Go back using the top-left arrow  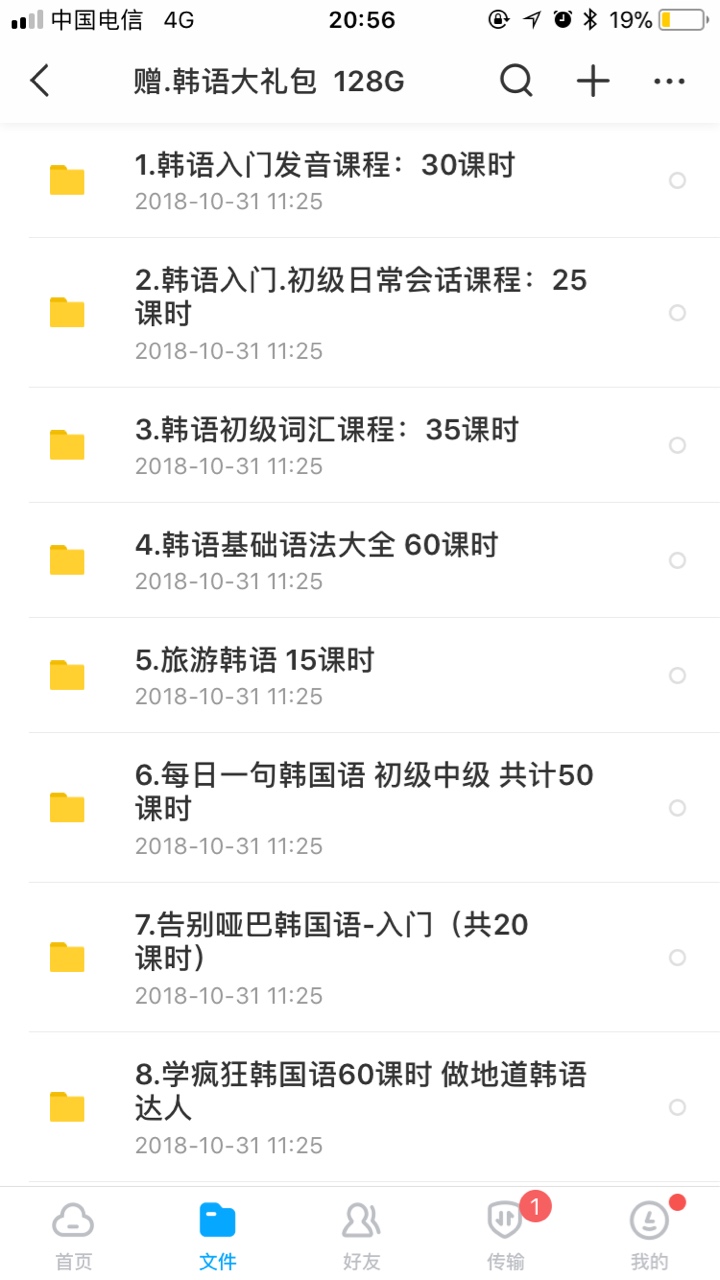coord(40,81)
